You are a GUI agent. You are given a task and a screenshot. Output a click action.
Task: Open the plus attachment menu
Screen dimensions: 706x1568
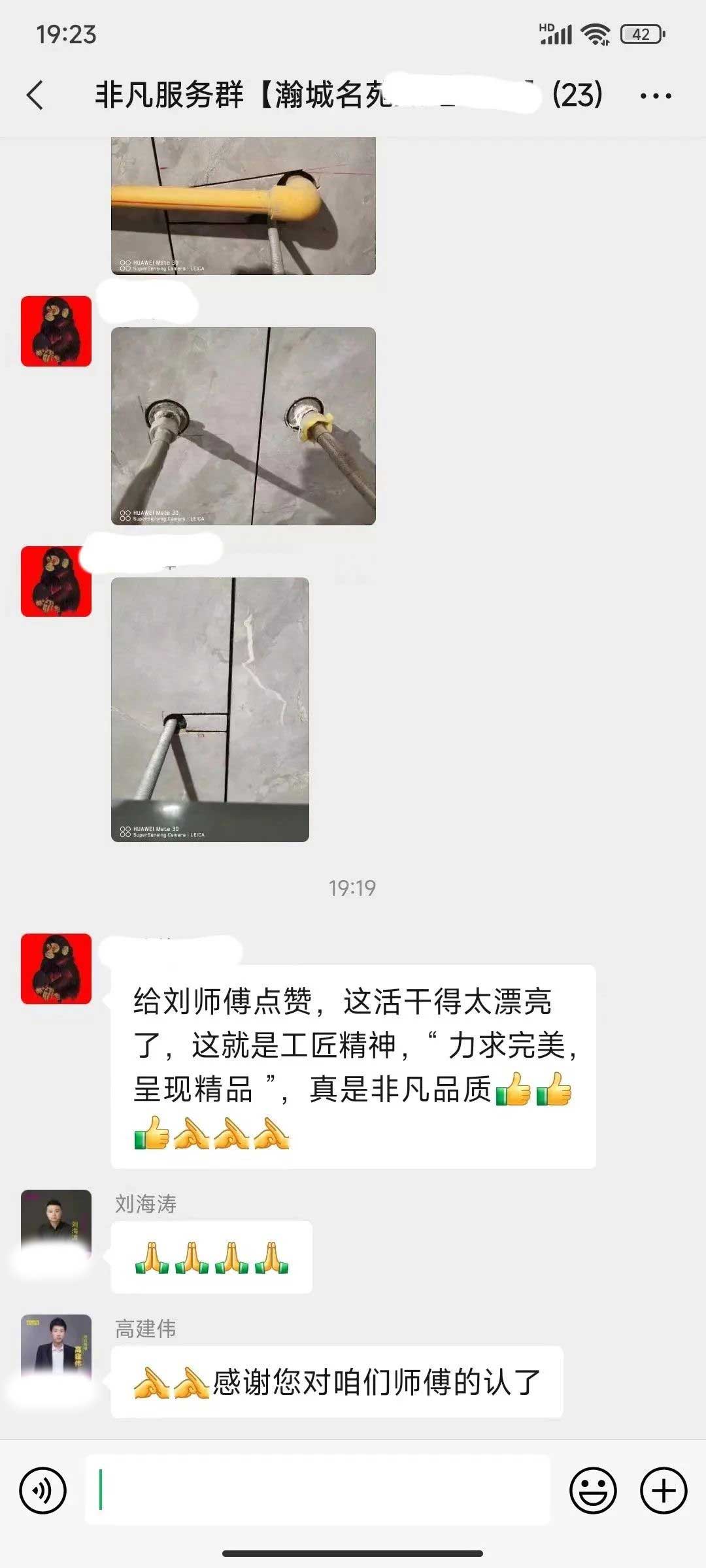664,1491
